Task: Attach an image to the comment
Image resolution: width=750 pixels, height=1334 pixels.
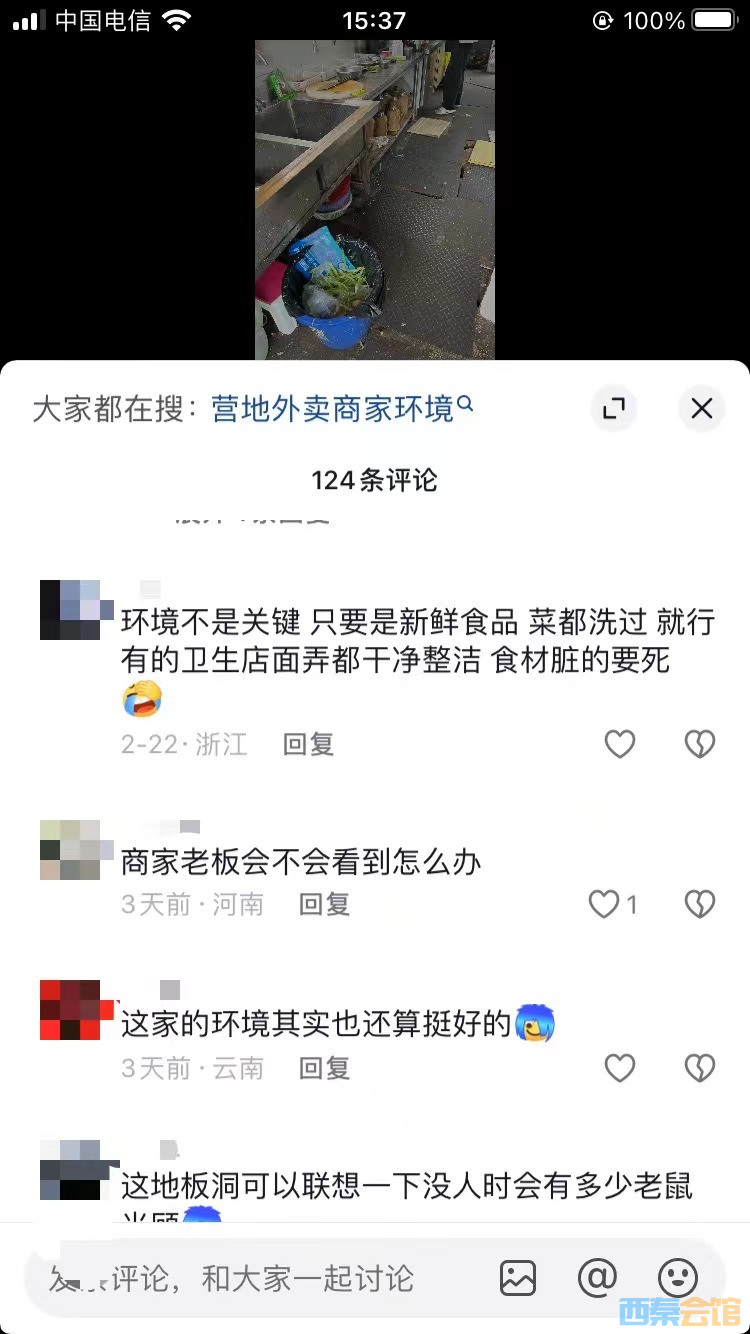Action: point(518,1278)
